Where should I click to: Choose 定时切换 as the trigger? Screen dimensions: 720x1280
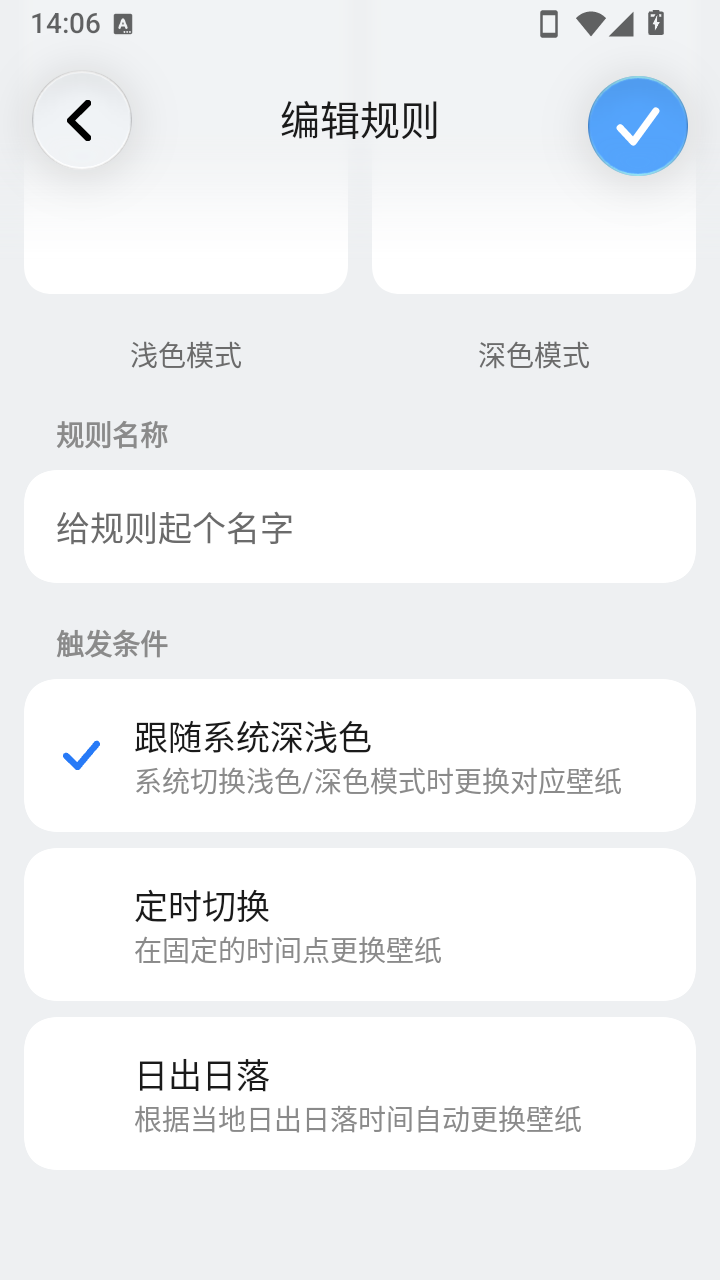[360, 925]
